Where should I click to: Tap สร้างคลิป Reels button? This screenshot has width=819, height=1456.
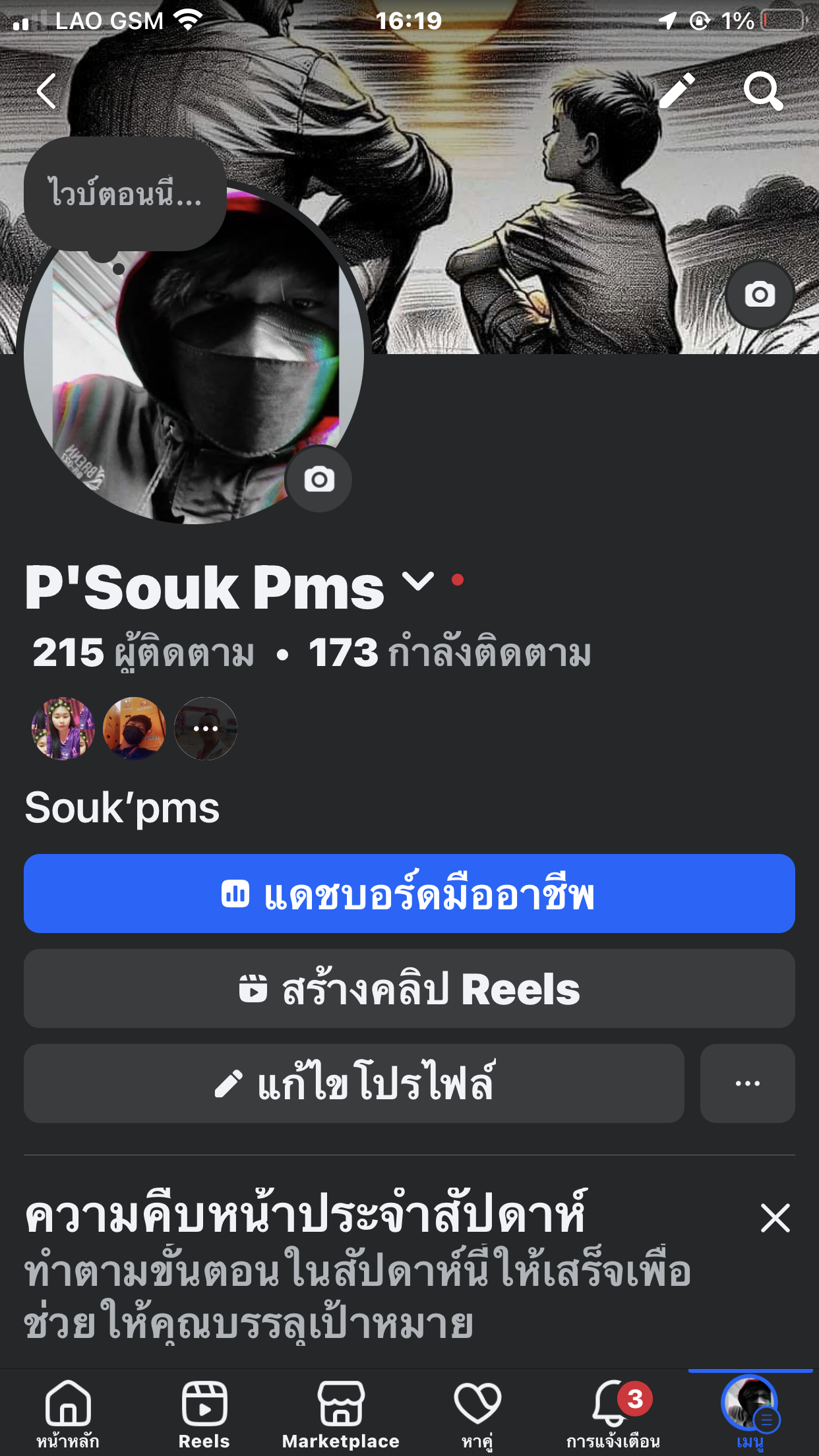pos(409,988)
